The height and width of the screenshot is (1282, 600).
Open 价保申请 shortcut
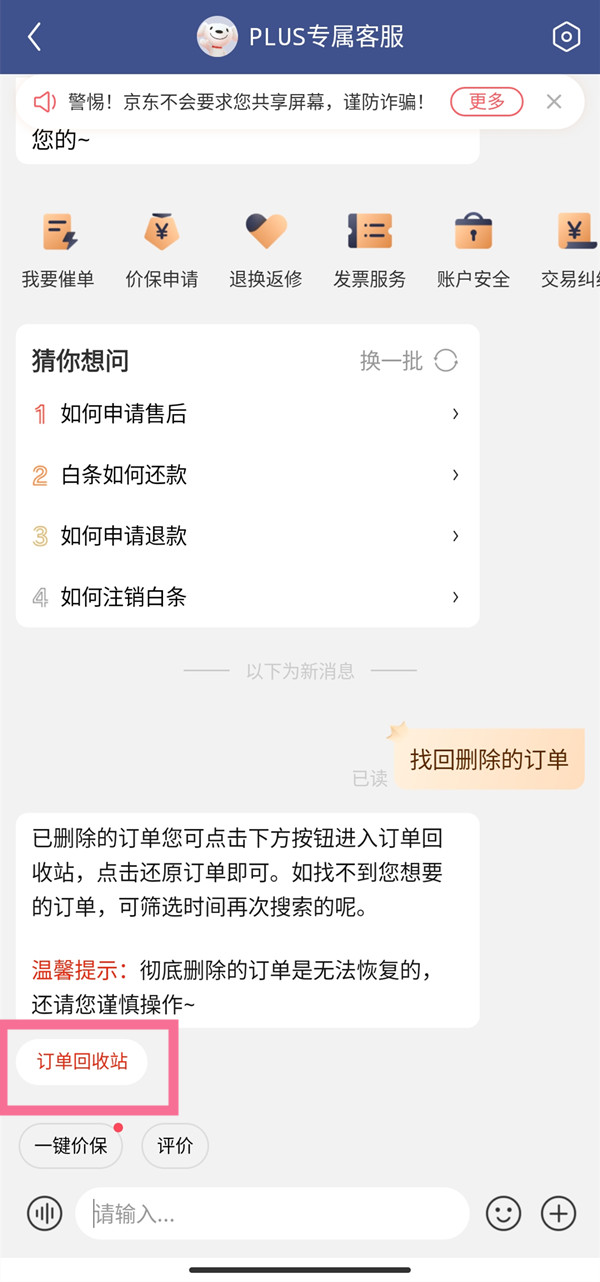coord(162,250)
